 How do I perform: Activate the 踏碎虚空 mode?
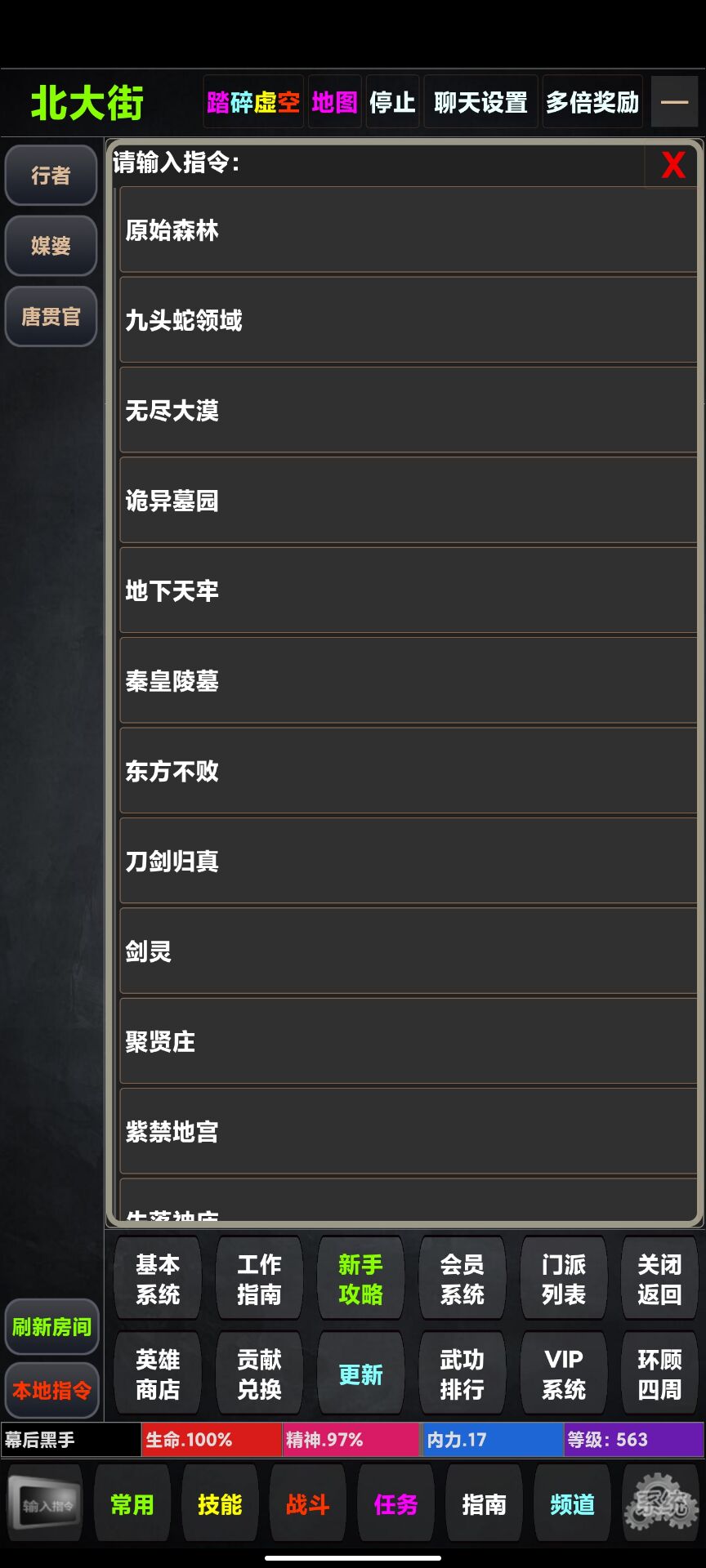(252, 100)
